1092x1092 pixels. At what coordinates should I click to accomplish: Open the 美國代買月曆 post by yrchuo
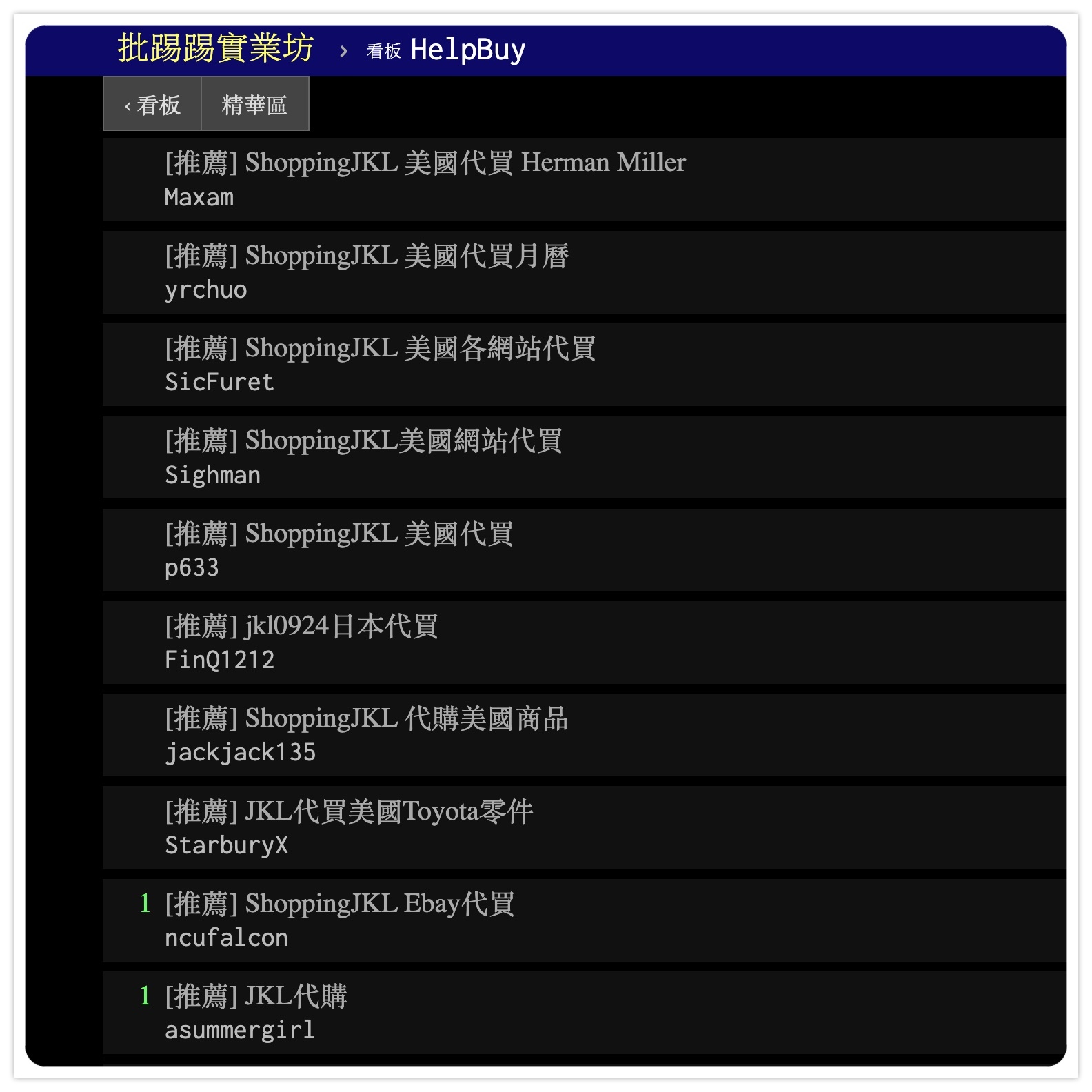click(367, 256)
